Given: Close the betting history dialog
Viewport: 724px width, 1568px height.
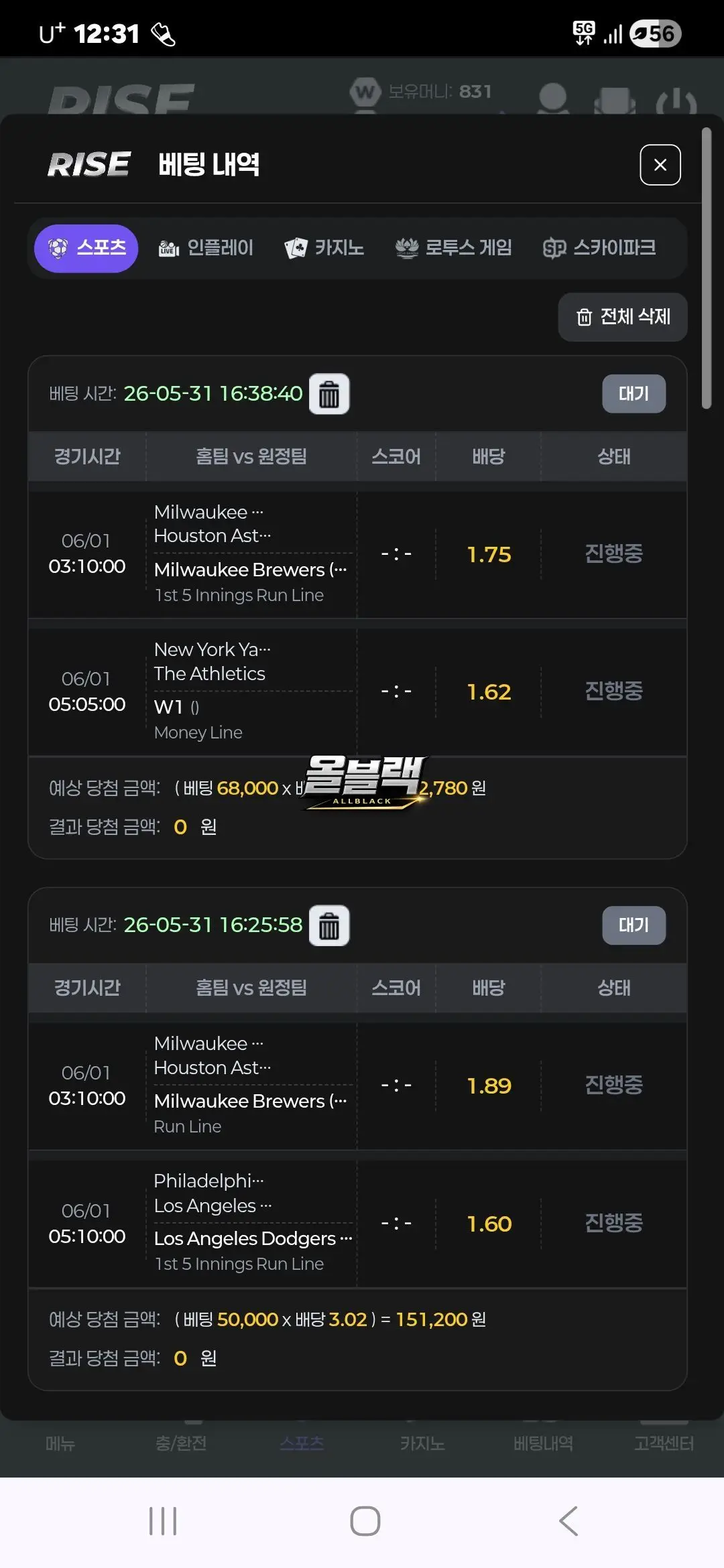Looking at the screenshot, I should tap(660, 165).
